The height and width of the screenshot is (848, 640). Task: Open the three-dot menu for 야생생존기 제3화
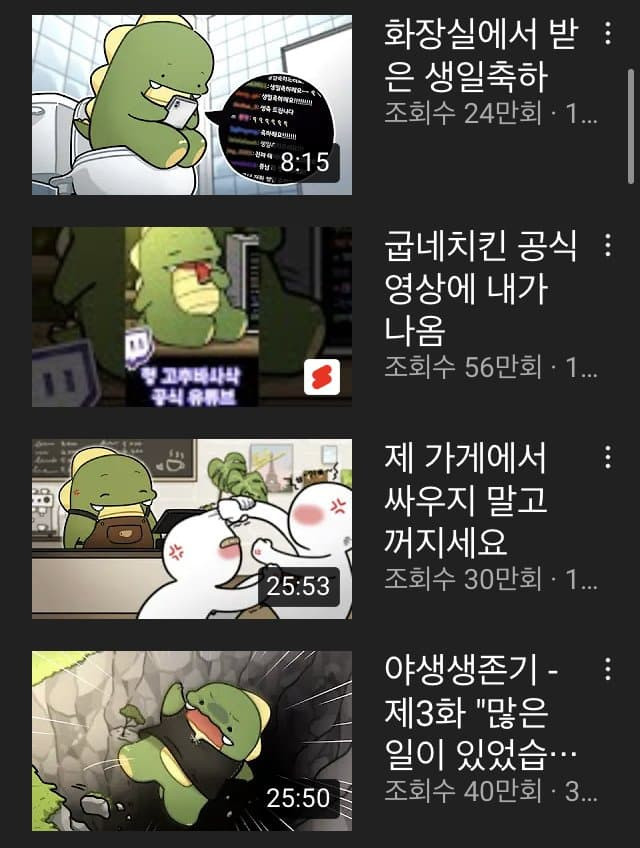click(607, 670)
